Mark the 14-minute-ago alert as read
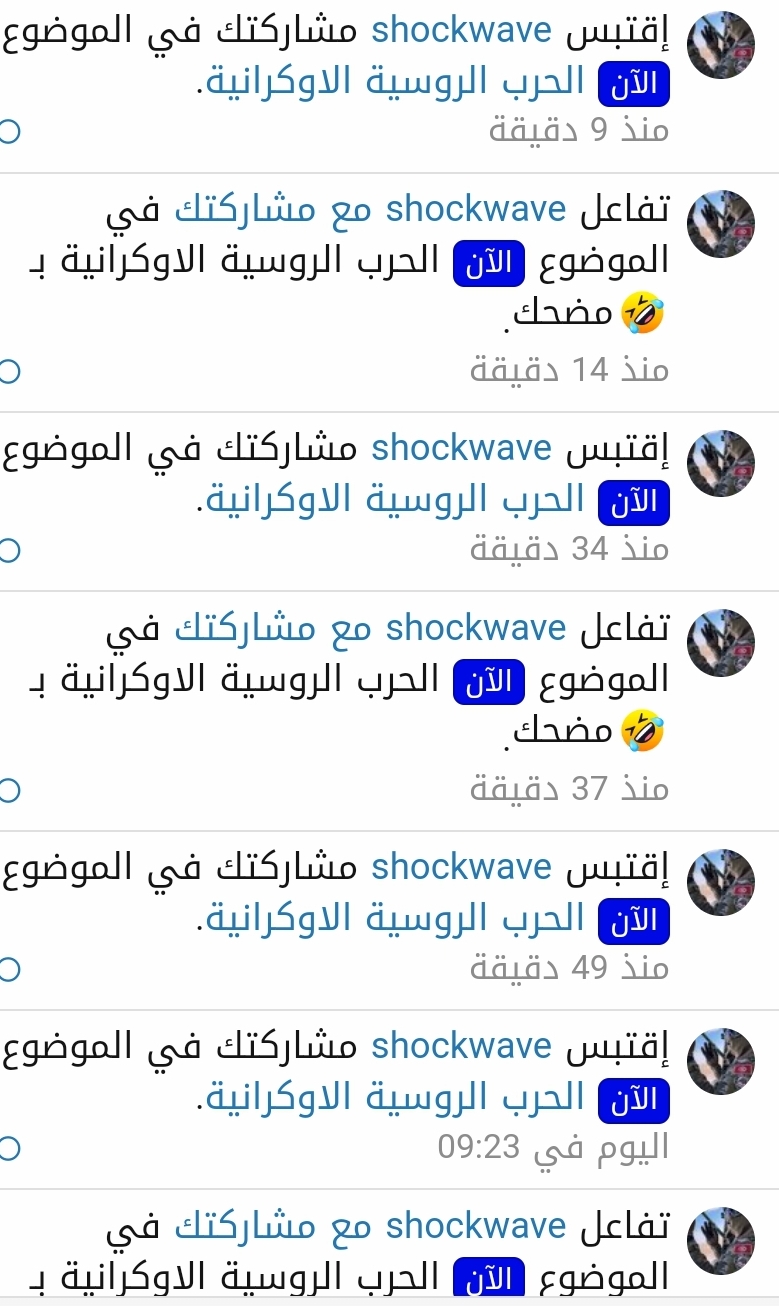The image size is (779, 1306). pyautogui.click(x=8, y=372)
